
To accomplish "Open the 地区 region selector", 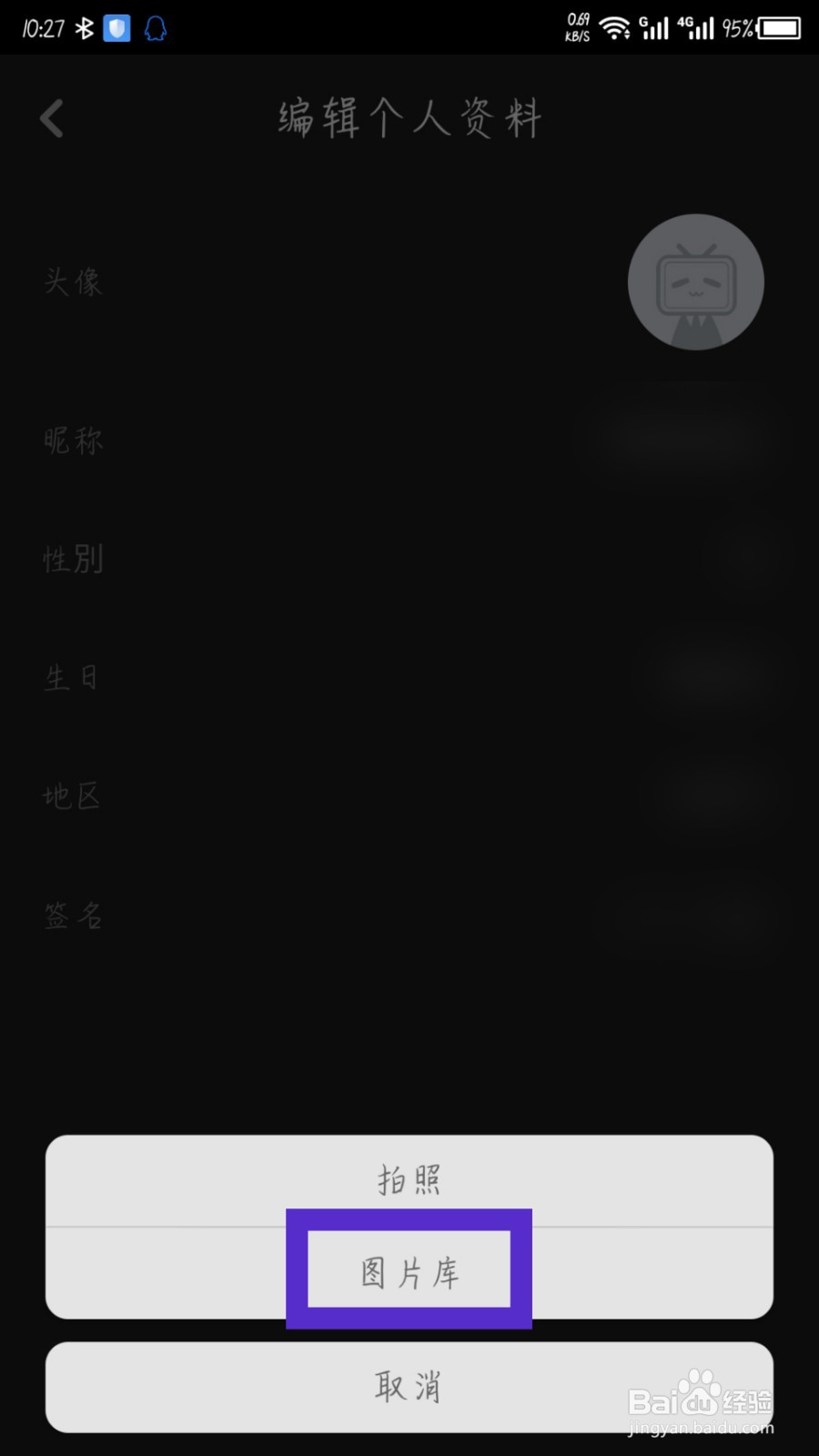I will (x=409, y=794).
